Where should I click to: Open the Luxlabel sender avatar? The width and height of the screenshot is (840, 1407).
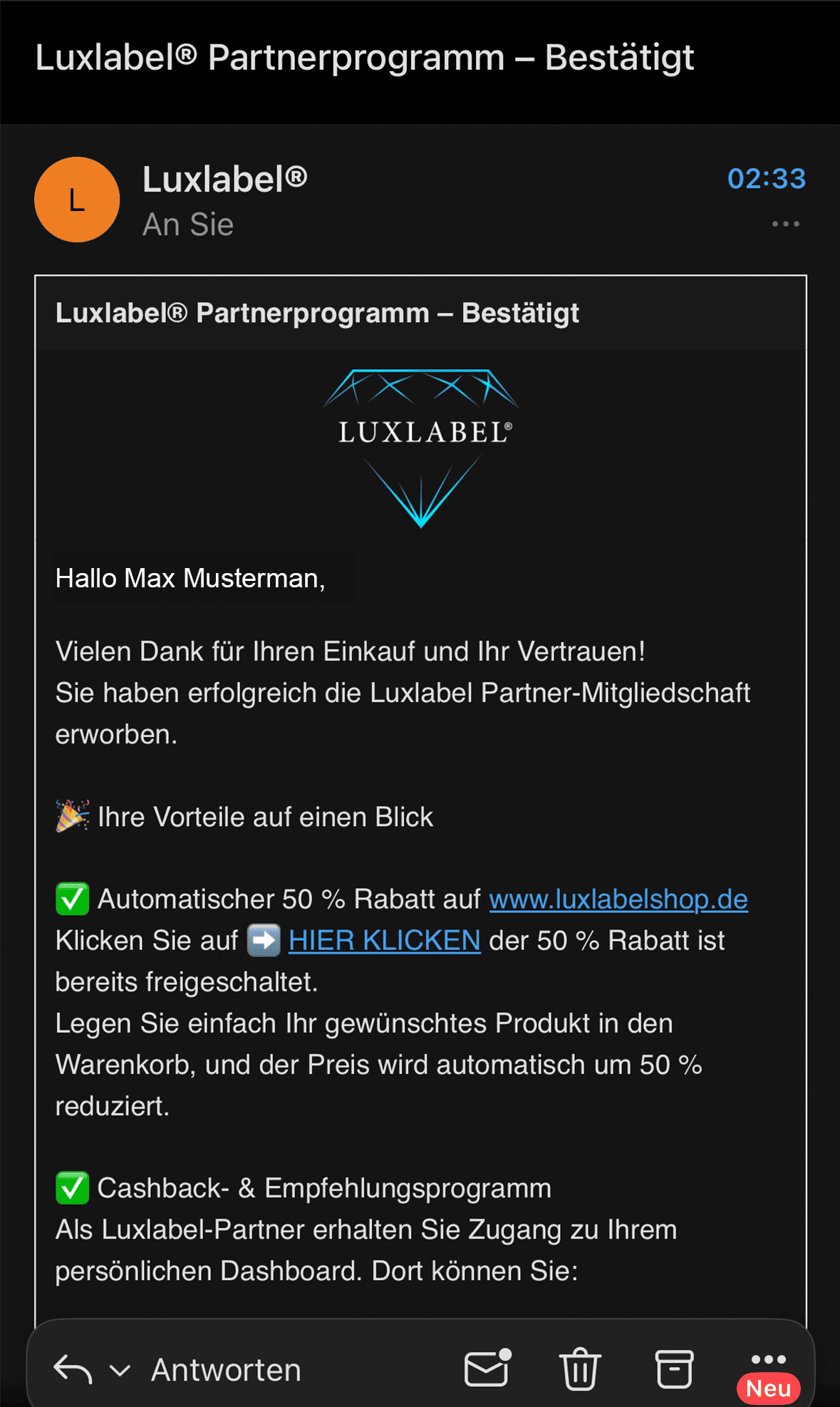click(x=77, y=200)
